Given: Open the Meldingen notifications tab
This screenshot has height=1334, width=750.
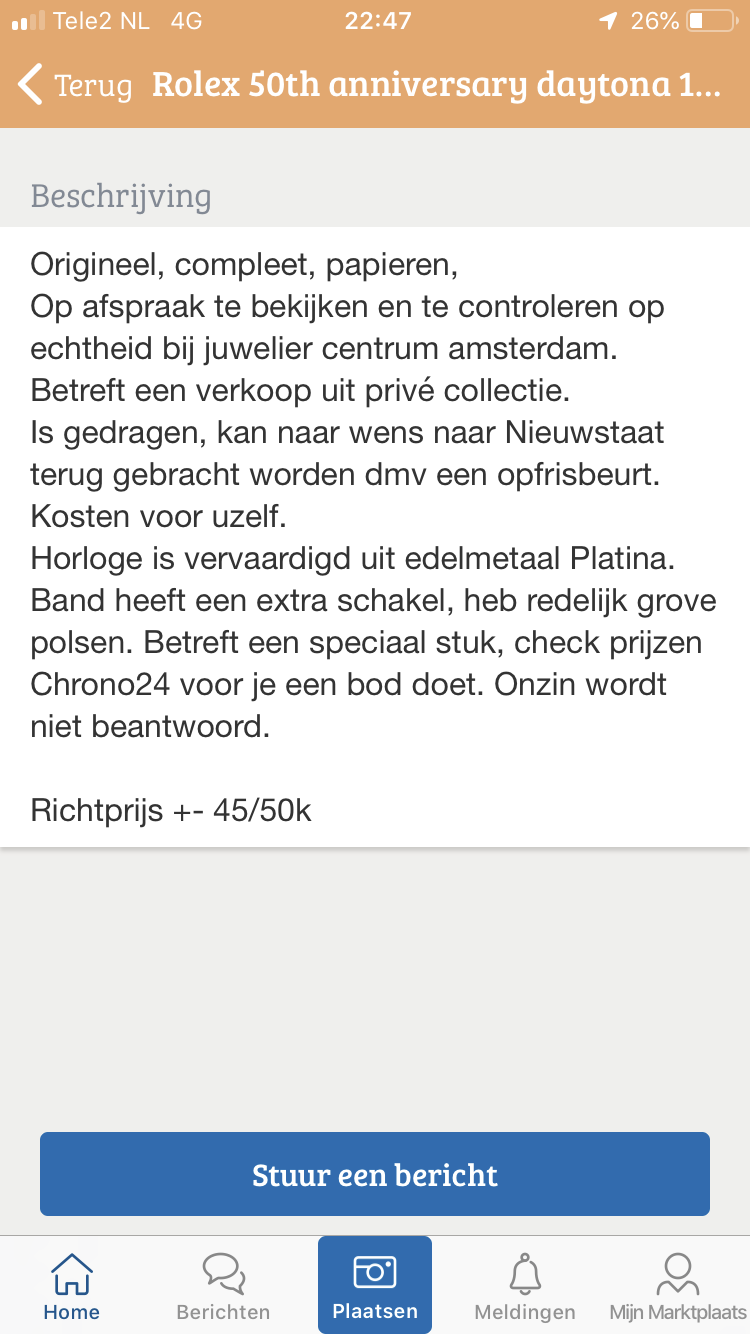Looking at the screenshot, I should point(525,1286).
